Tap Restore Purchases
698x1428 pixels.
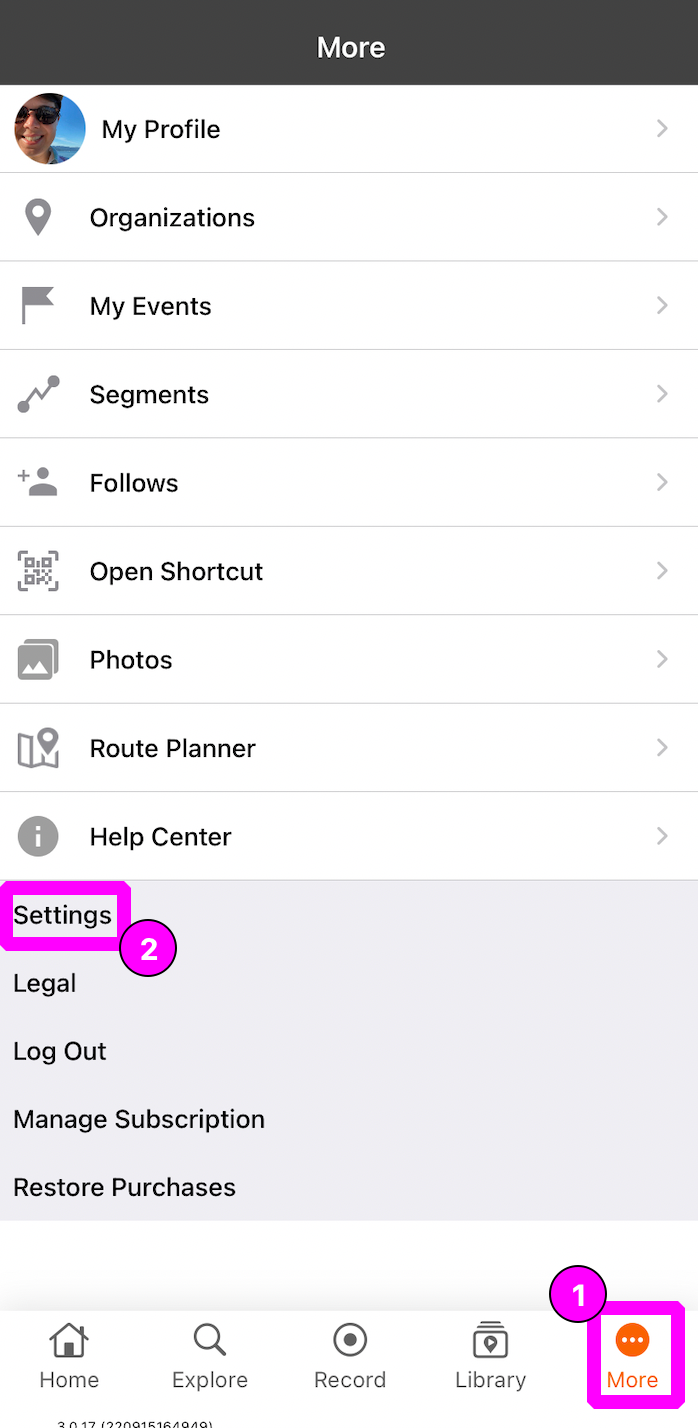coord(125,1187)
